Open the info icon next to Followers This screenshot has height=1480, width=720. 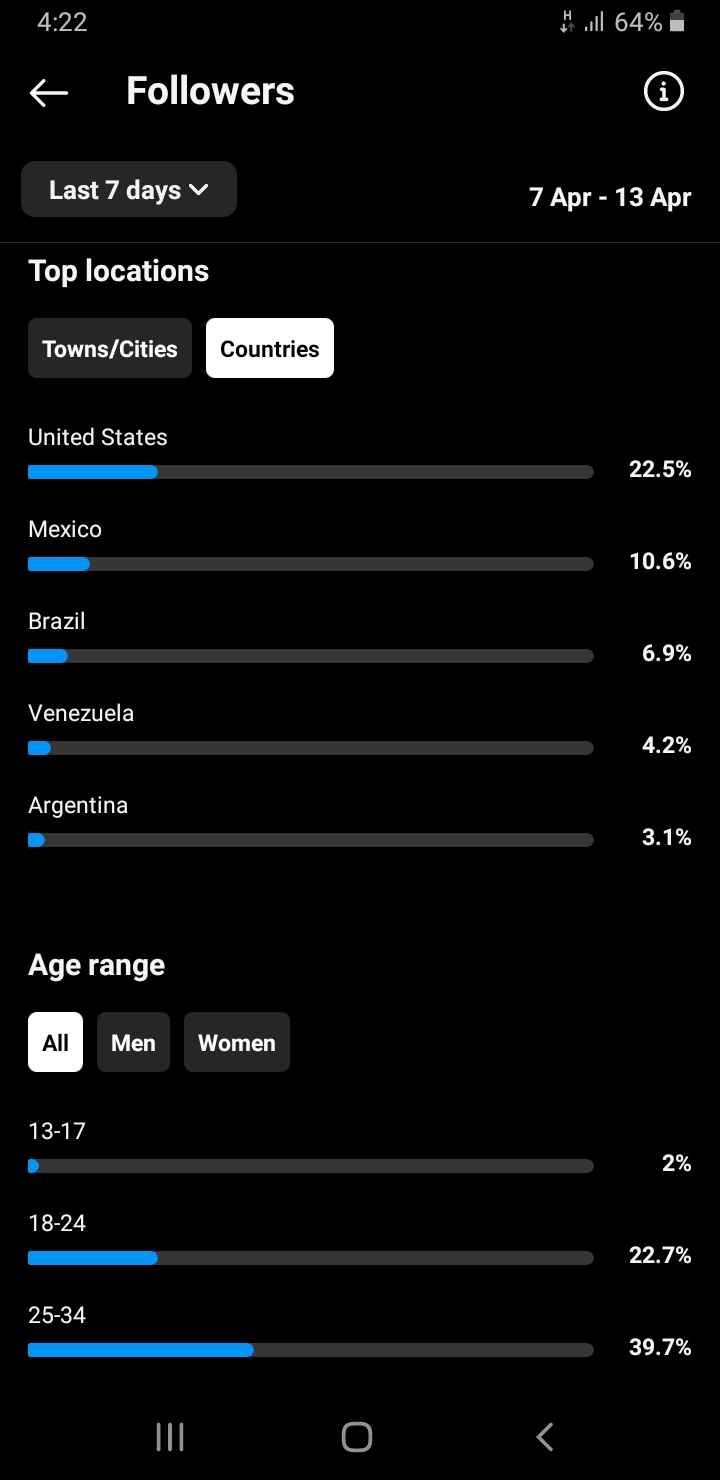663,92
